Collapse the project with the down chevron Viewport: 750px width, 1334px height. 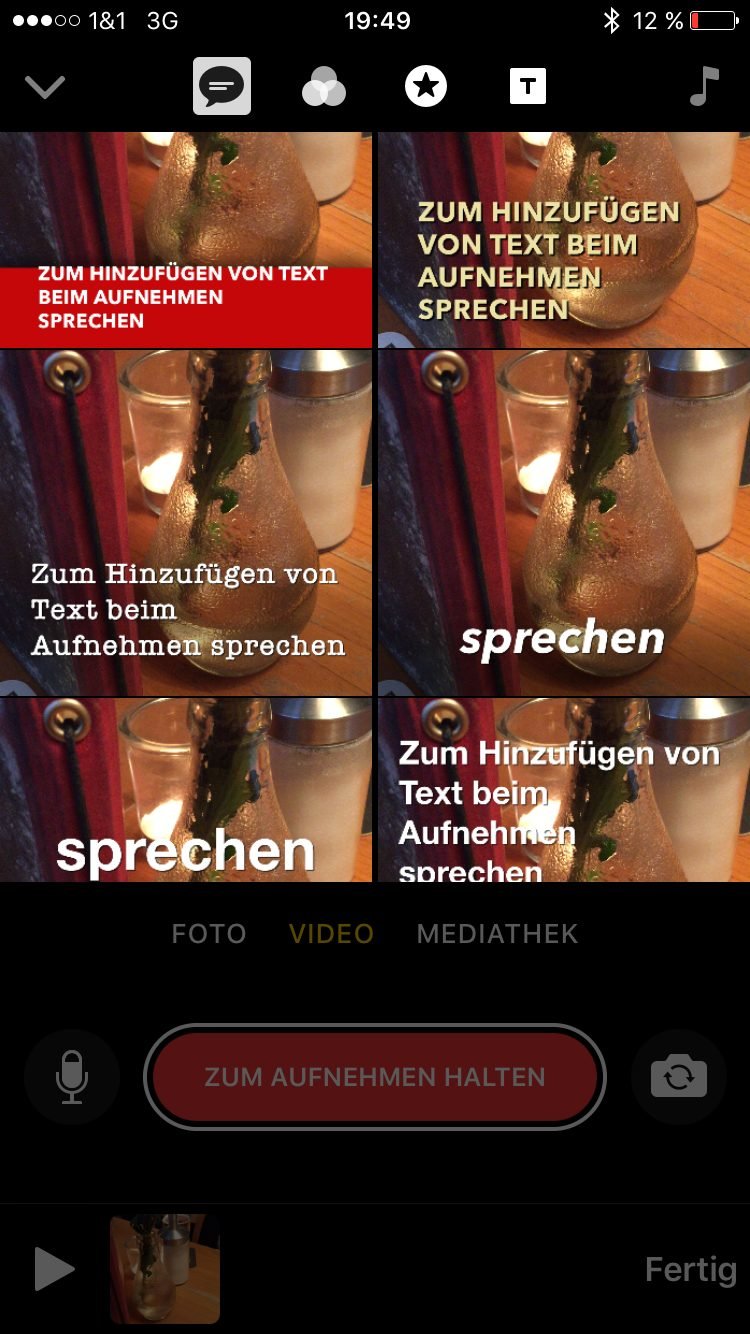coord(44,87)
